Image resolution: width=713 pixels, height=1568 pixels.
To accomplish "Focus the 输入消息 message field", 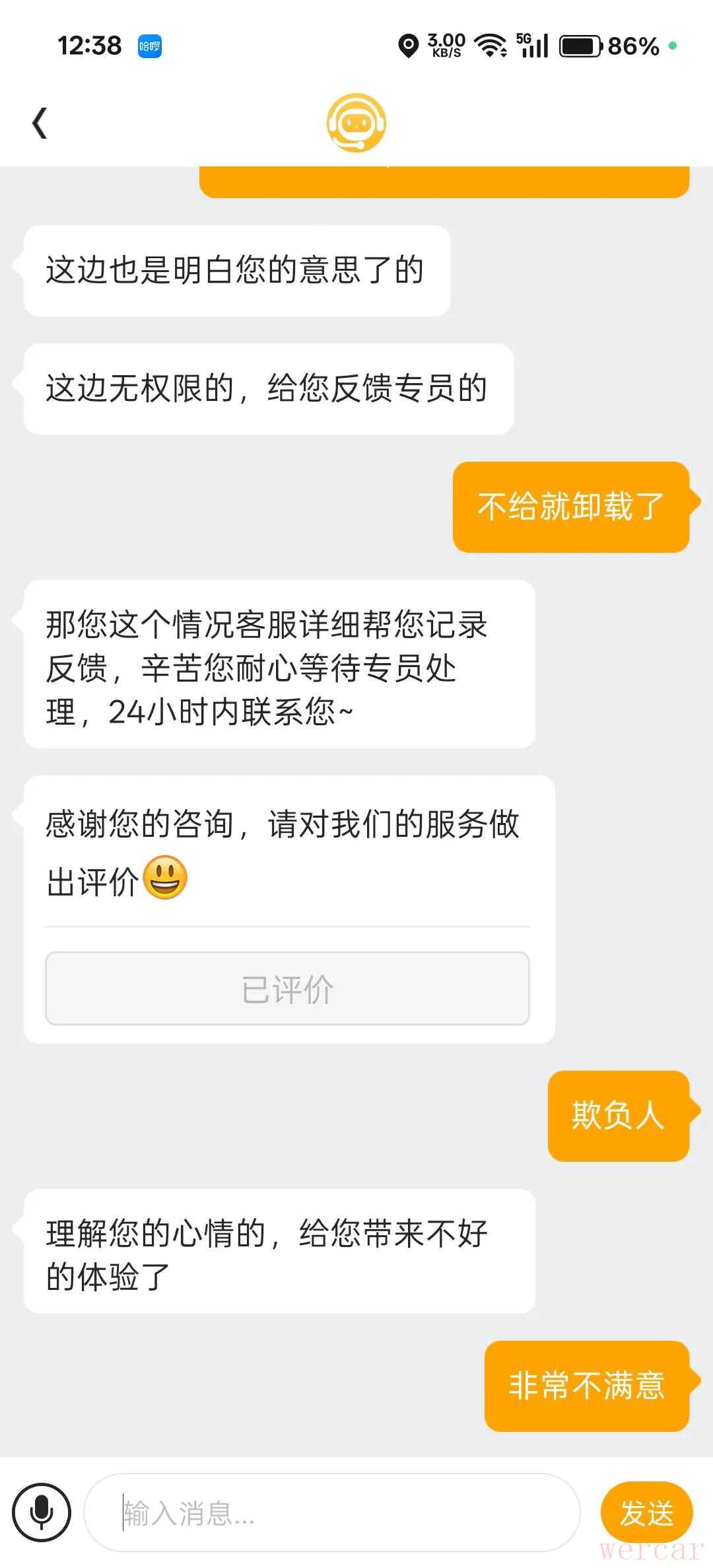I will (332, 1513).
